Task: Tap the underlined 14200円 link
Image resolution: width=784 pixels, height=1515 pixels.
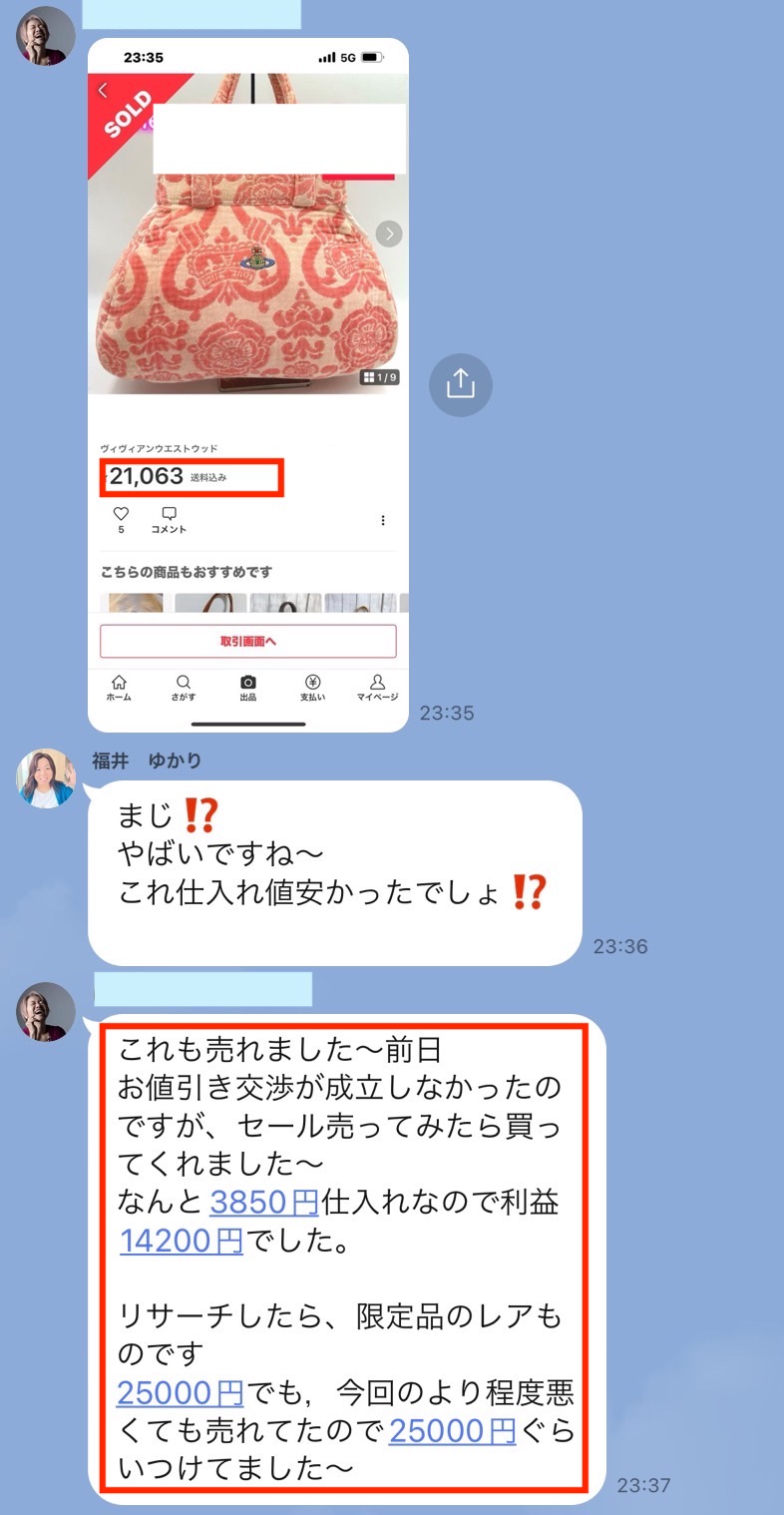Action: pos(182,1241)
